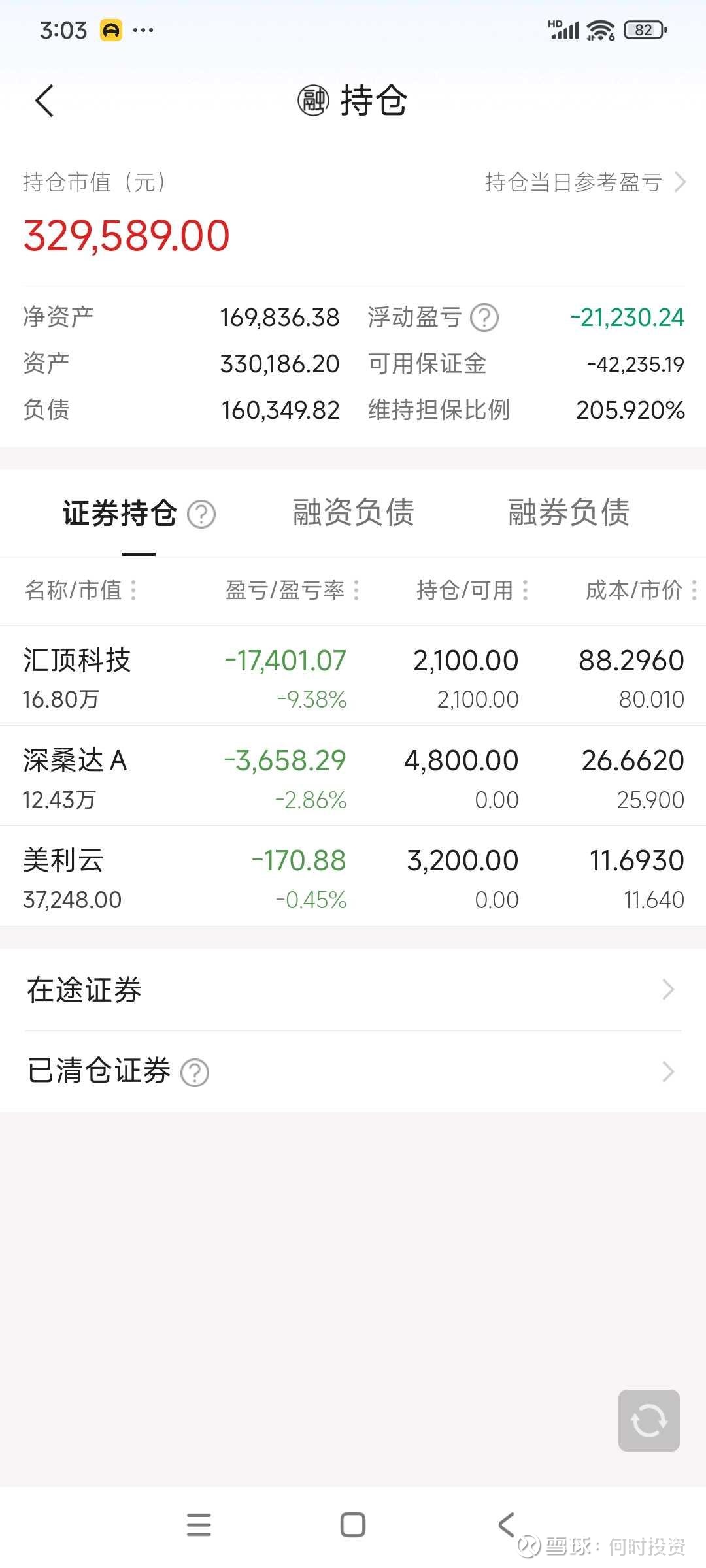Screen dimensions: 706x1568
Task: Open the 深桑达A holding row
Action: (x=353, y=776)
